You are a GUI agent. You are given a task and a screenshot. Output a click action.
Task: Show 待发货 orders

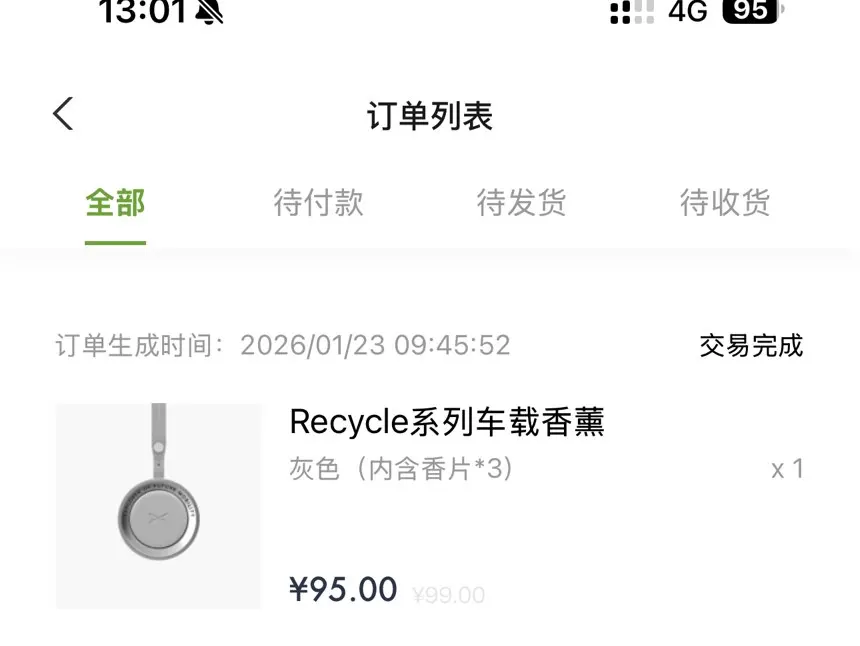coord(521,203)
